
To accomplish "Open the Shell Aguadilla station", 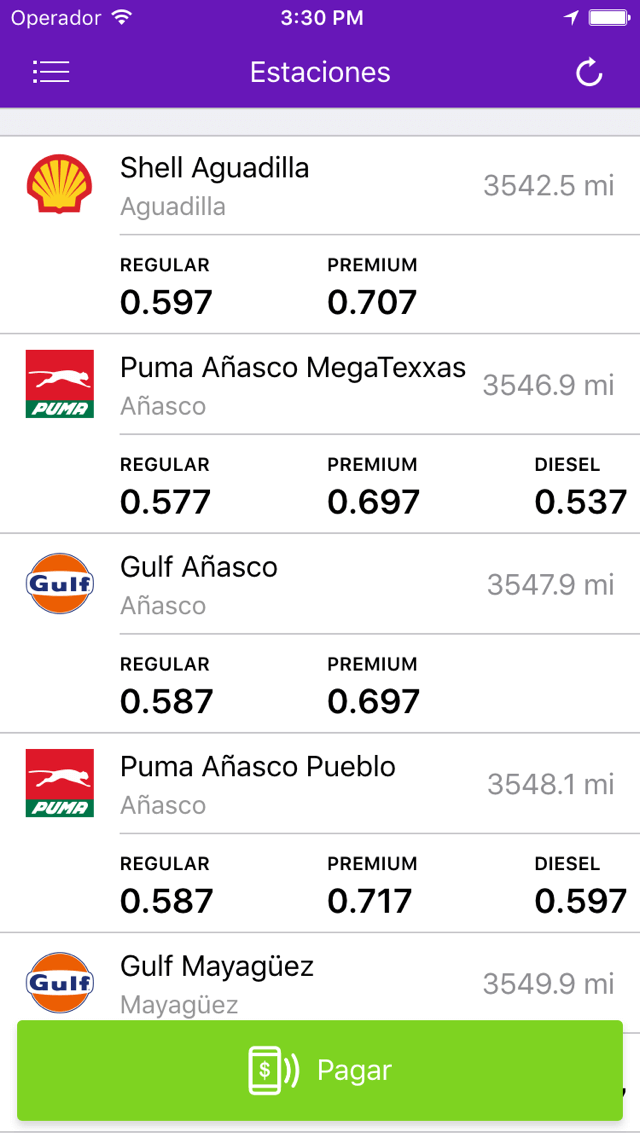I will [x=215, y=168].
